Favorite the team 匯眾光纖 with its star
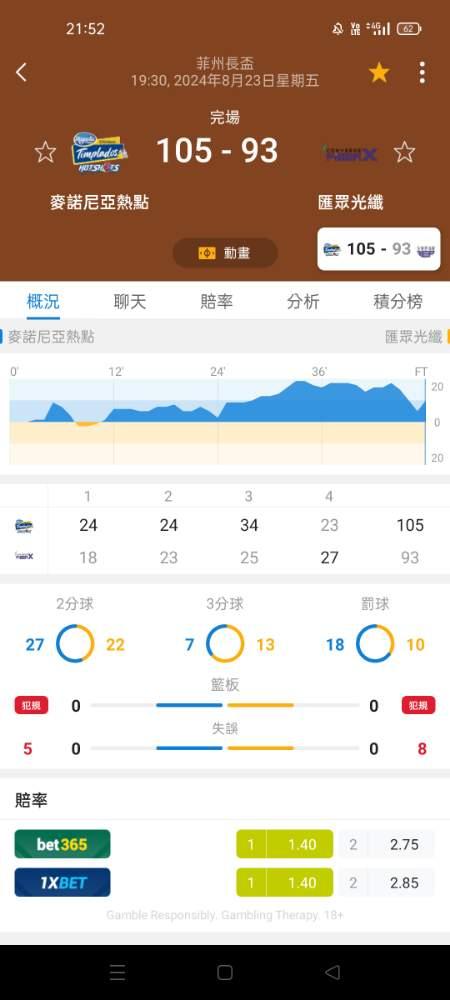This screenshot has height=1000, width=450. [x=404, y=152]
